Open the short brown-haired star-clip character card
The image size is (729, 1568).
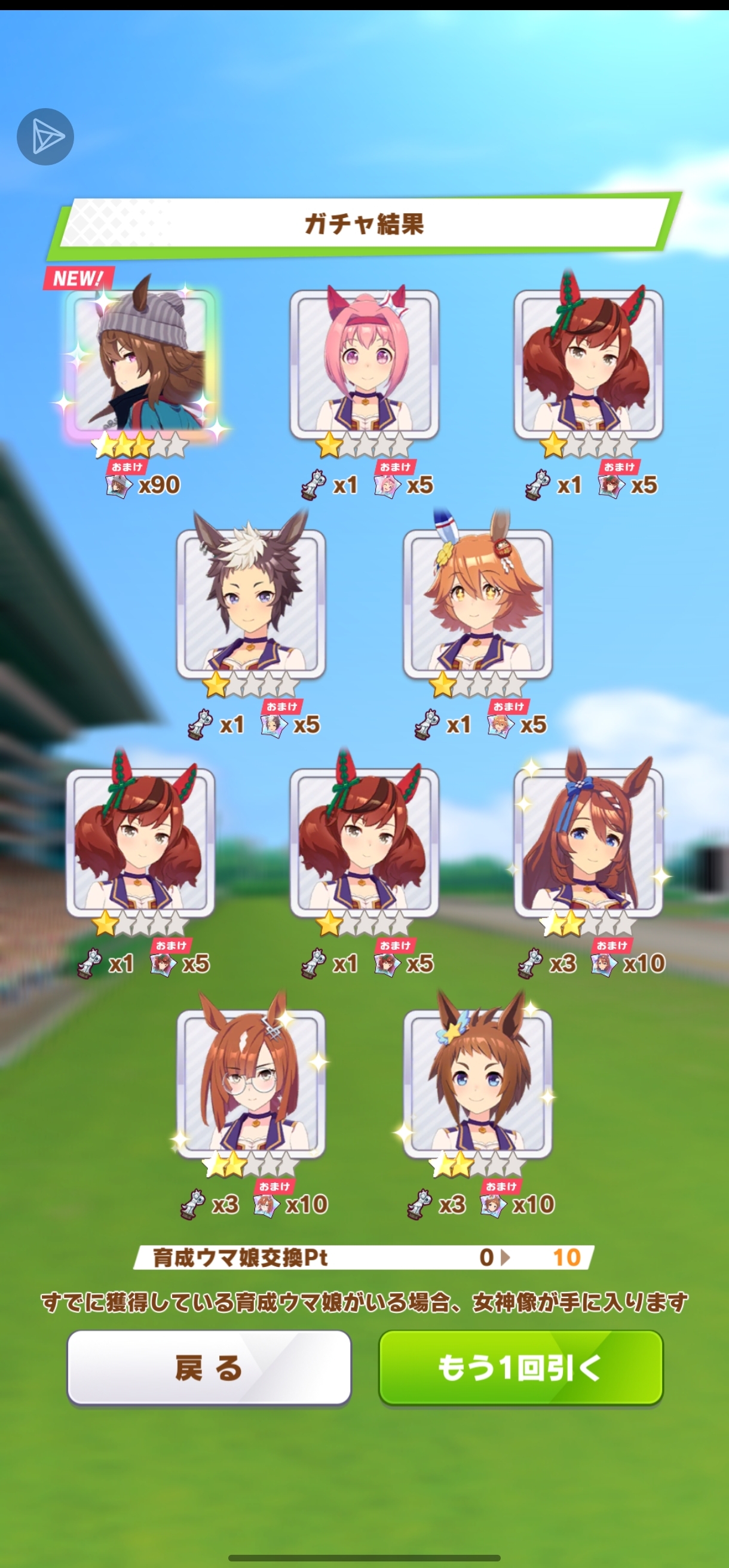(477, 1084)
